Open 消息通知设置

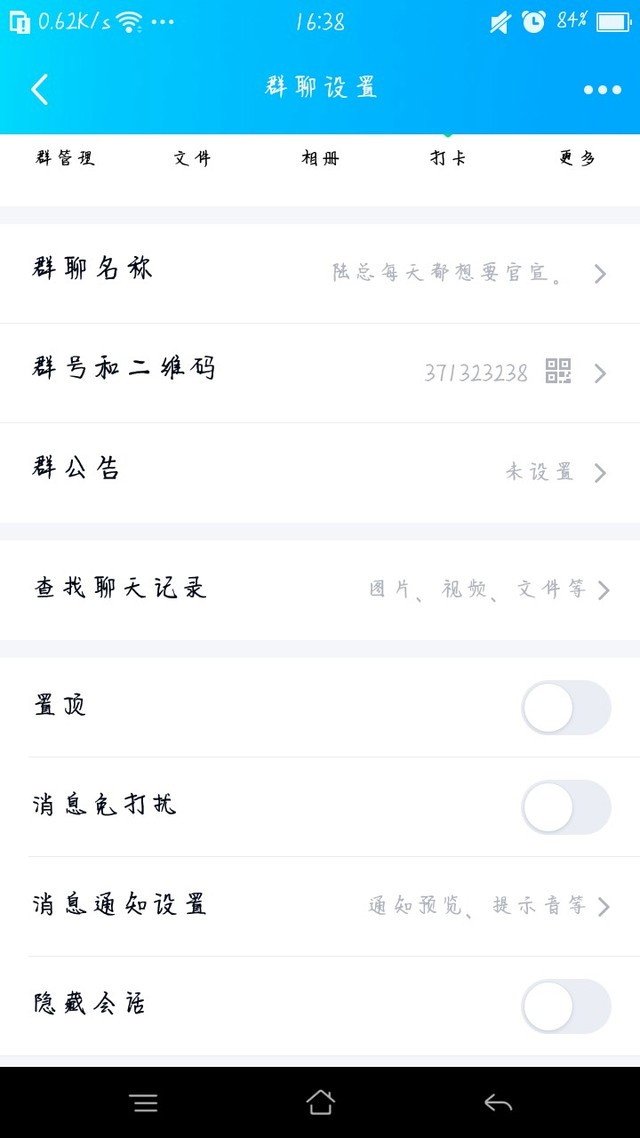[x=320, y=906]
